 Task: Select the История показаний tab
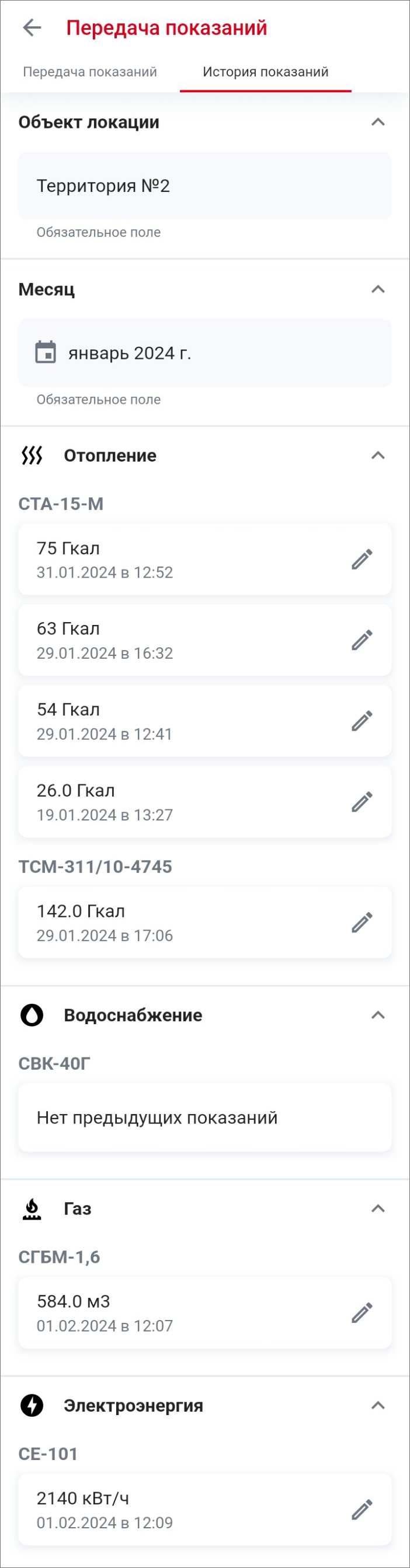click(266, 72)
